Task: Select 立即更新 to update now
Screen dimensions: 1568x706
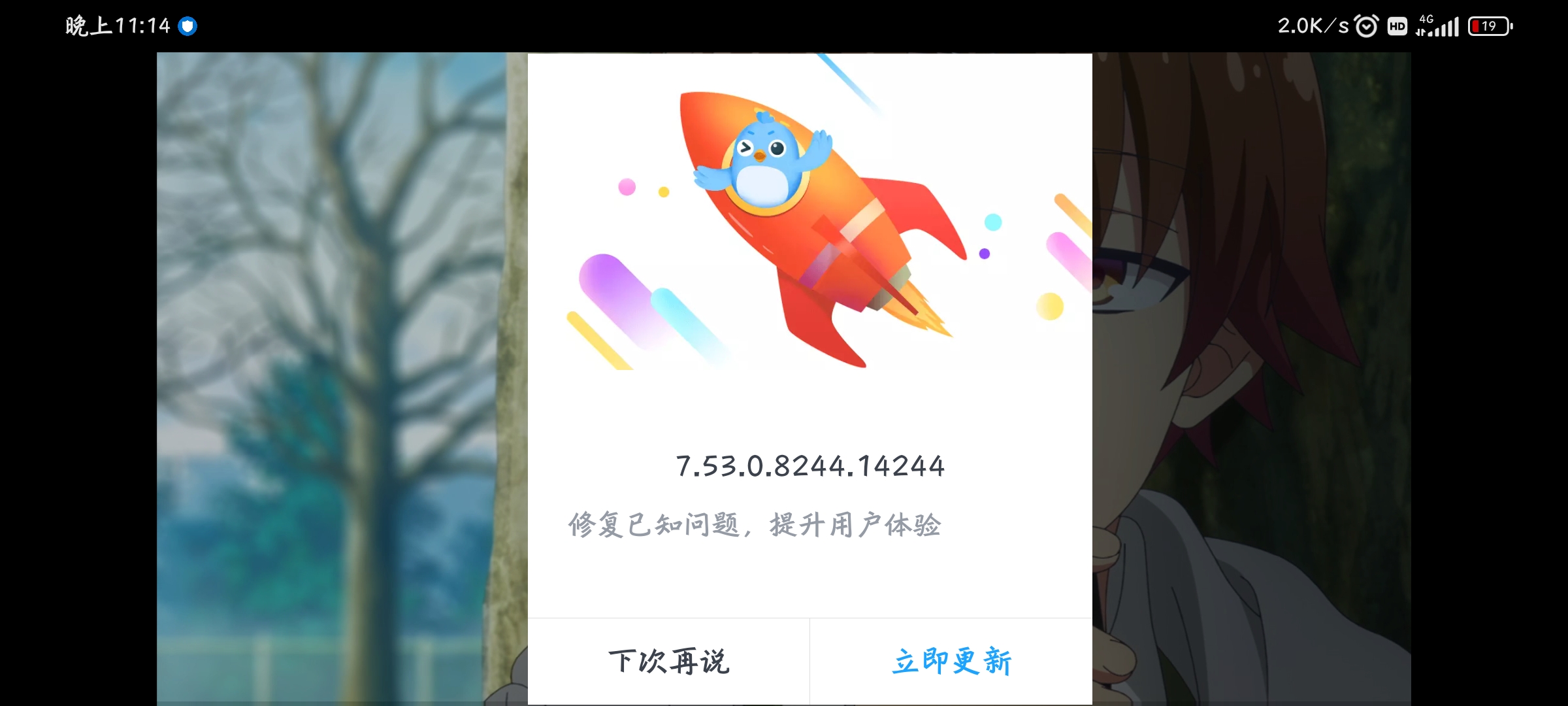Action: (951, 662)
